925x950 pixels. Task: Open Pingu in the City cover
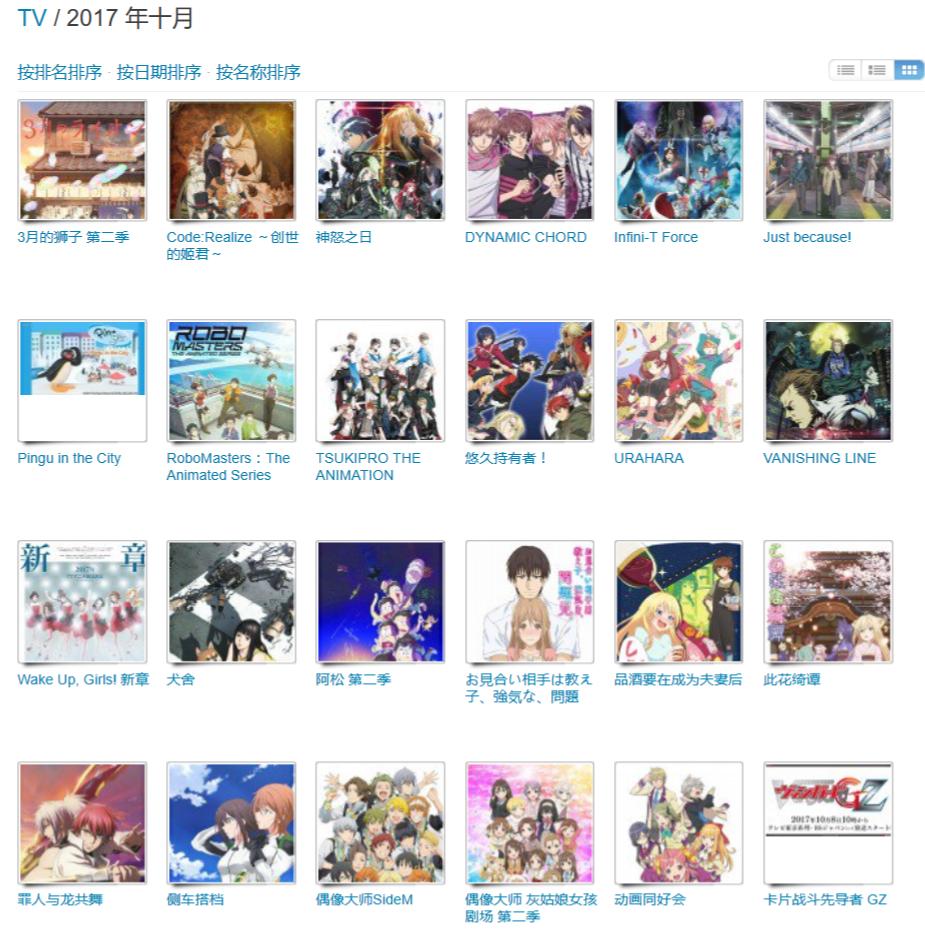pyautogui.click(x=82, y=380)
